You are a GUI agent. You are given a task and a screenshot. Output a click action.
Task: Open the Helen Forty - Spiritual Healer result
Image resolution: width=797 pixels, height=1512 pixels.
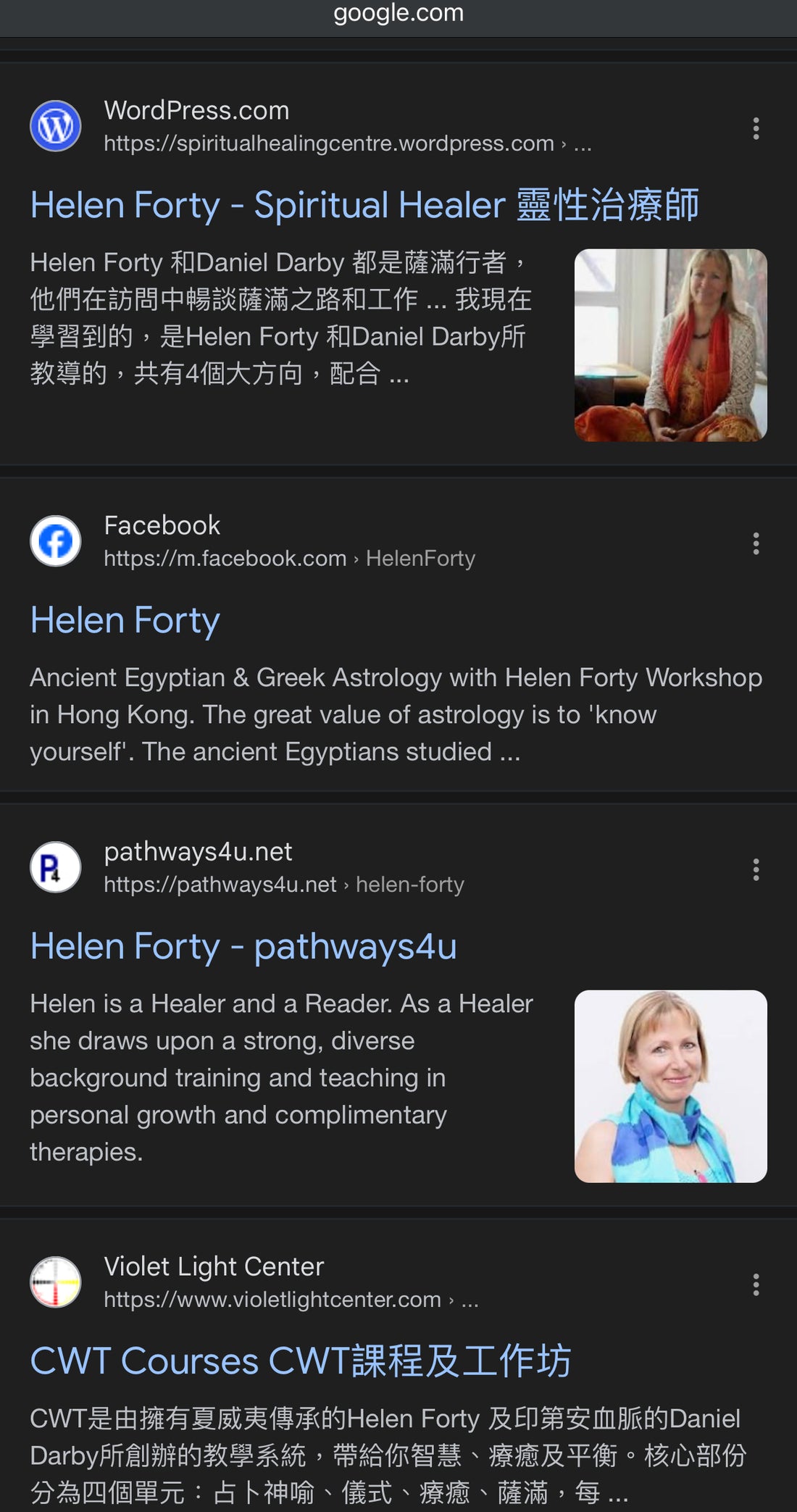point(366,205)
